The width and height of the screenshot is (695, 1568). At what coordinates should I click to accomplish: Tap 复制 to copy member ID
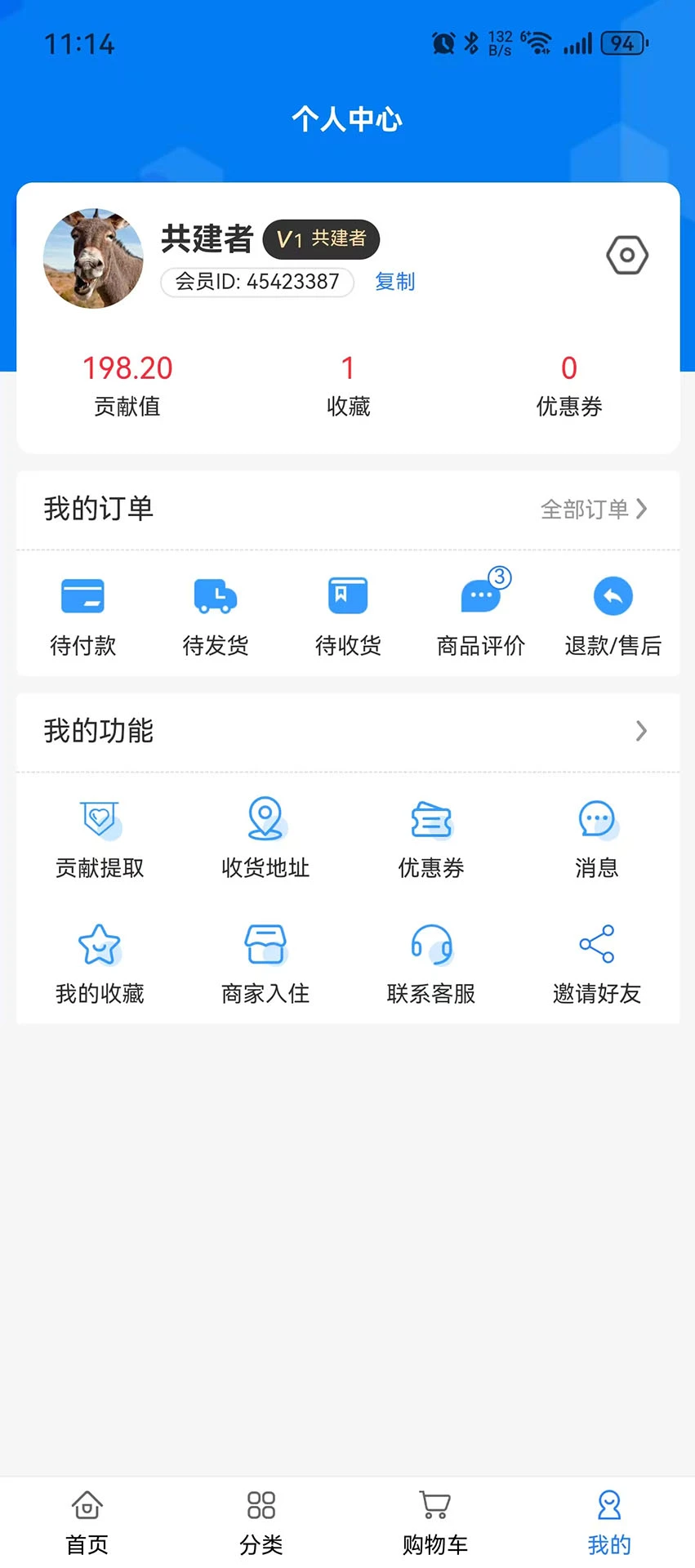tap(394, 282)
